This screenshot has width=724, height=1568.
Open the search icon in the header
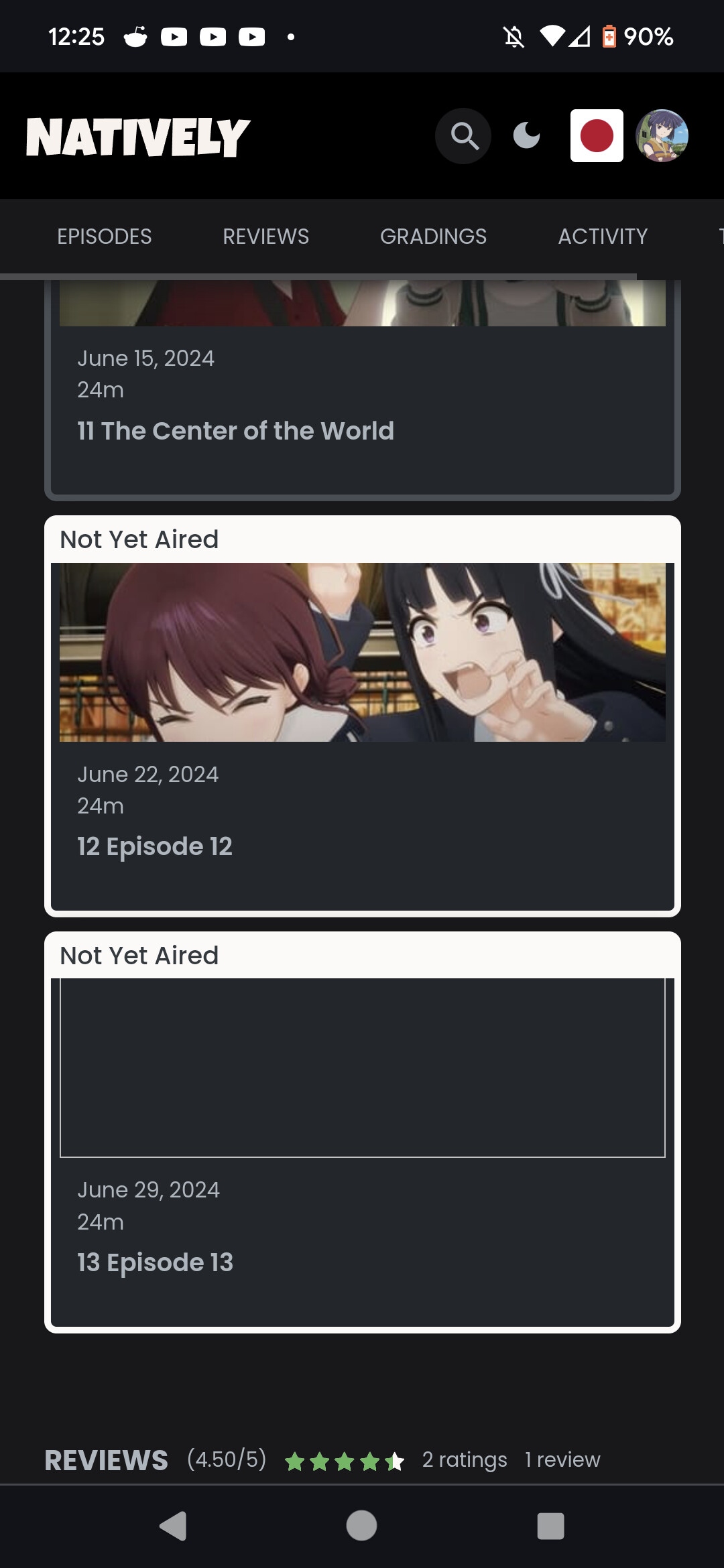click(463, 136)
